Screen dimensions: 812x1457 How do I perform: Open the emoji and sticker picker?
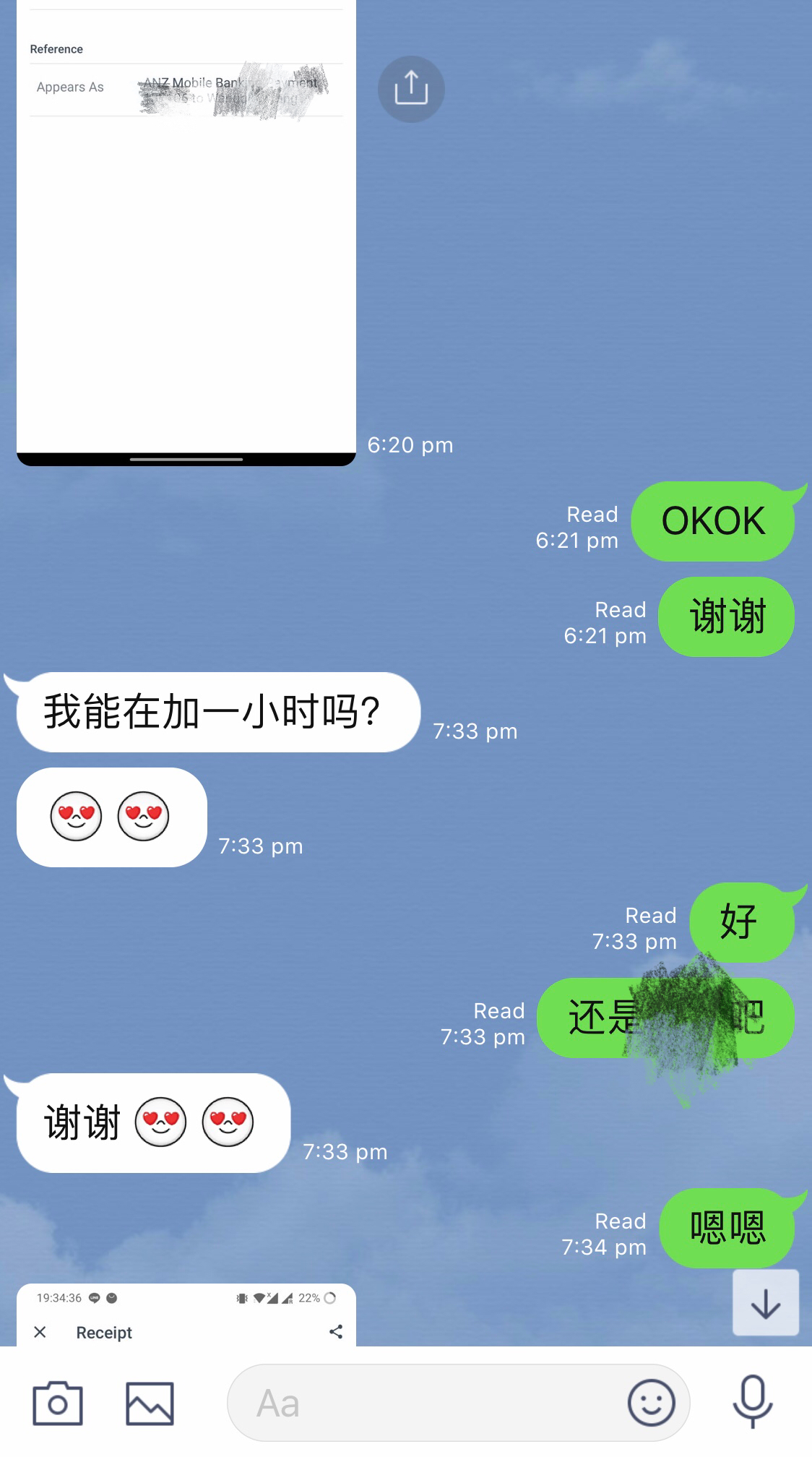coord(651,1403)
